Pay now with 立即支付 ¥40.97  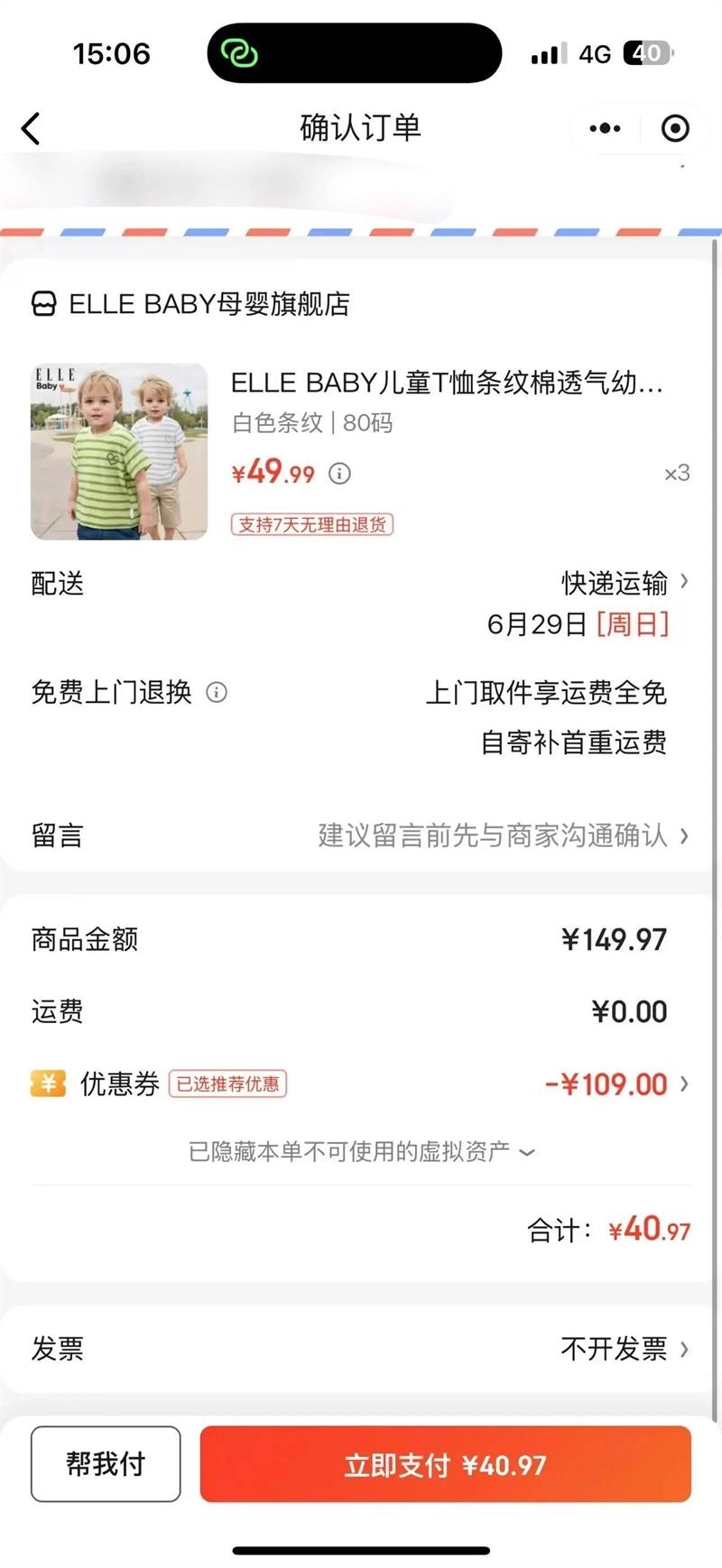[x=445, y=1463]
